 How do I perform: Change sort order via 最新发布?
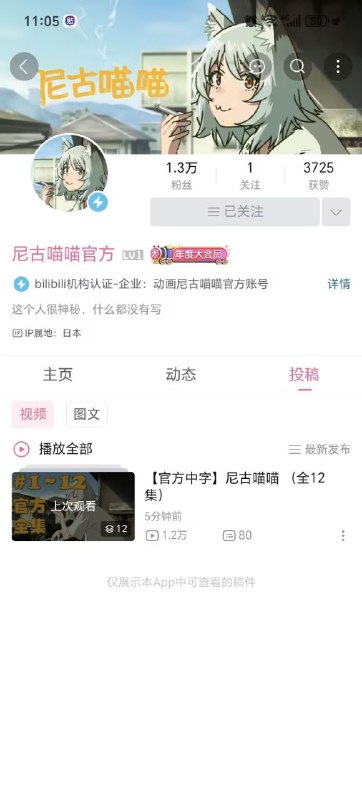[320, 449]
